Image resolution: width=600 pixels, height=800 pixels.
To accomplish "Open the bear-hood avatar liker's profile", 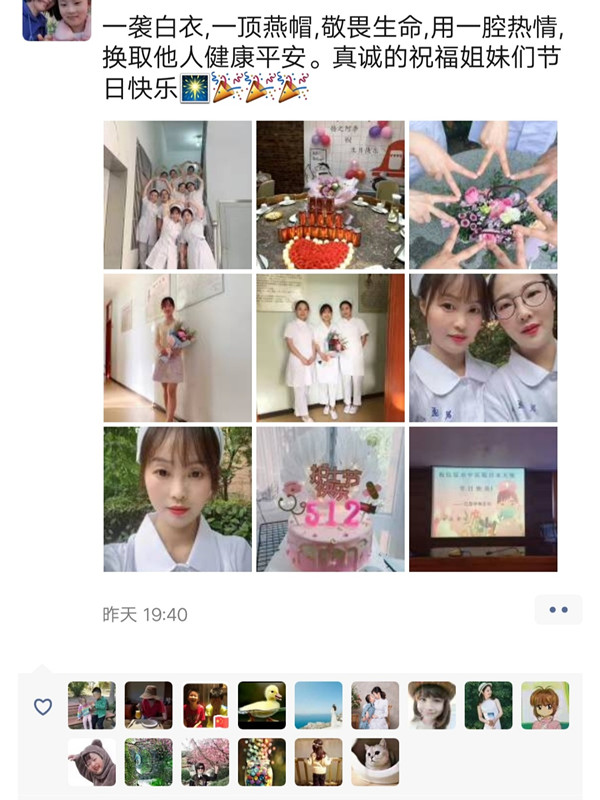I will [x=92, y=762].
